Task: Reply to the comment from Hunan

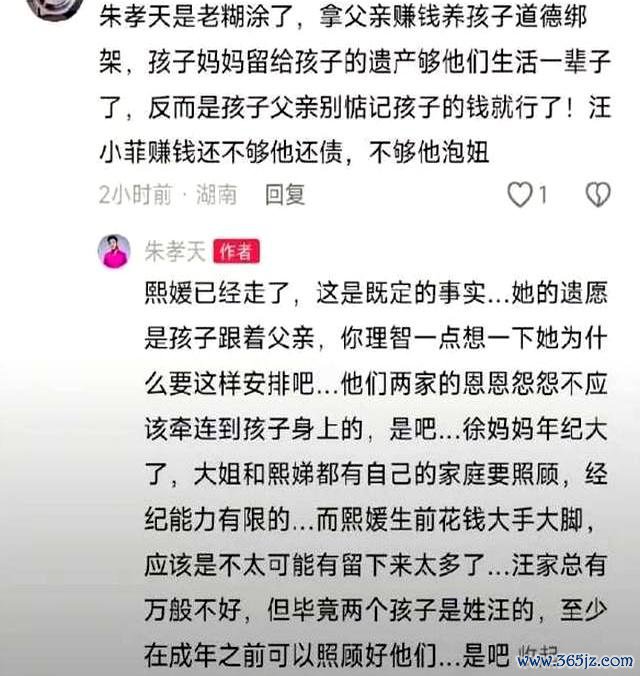Action: [x=285, y=194]
